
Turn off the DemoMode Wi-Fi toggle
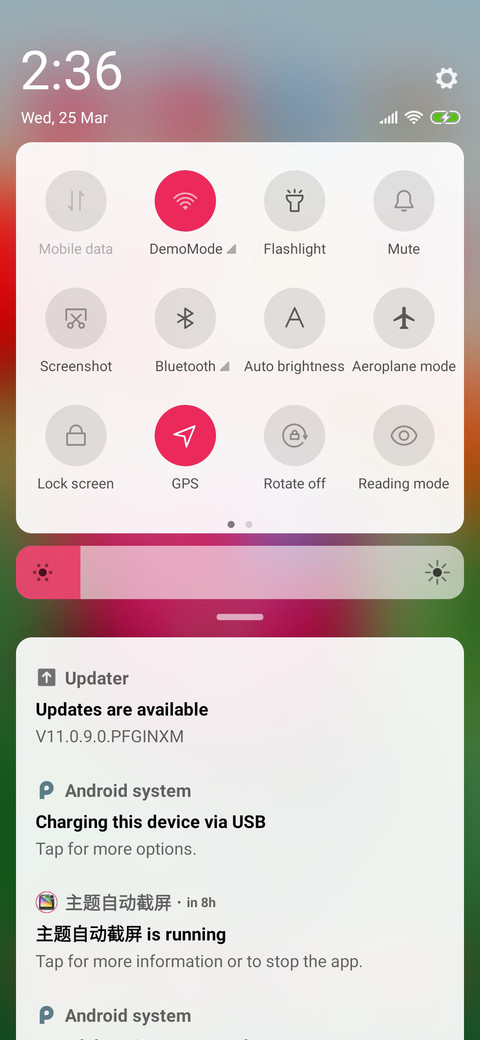coord(185,201)
